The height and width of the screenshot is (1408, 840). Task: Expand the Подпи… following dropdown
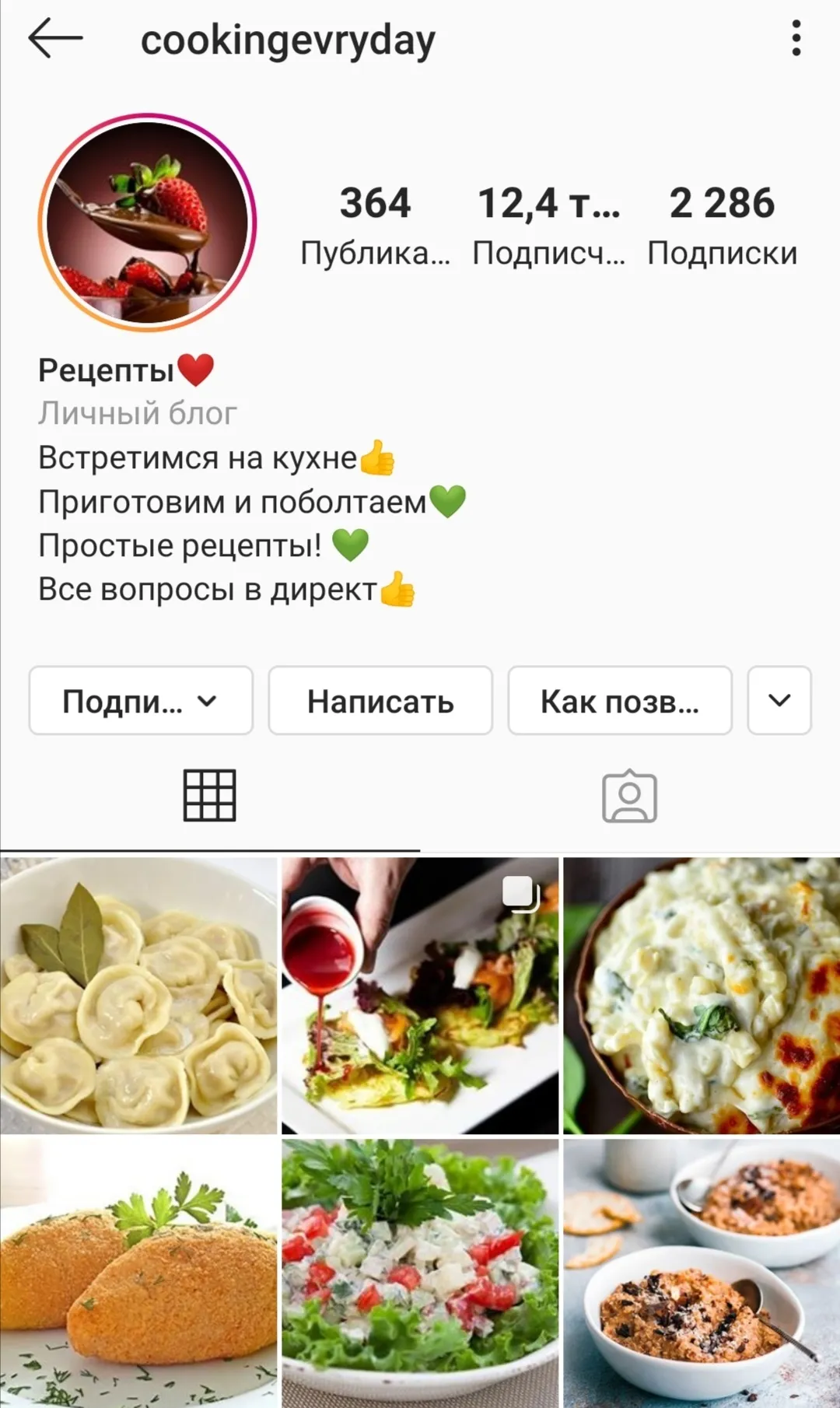coord(141,700)
